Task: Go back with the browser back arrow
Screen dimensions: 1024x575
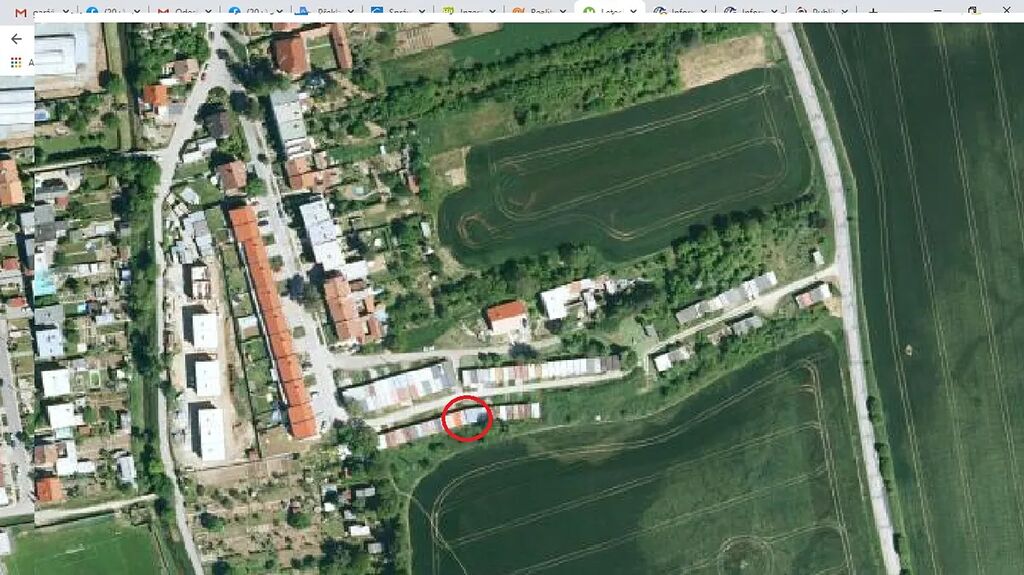Action: point(16,39)
